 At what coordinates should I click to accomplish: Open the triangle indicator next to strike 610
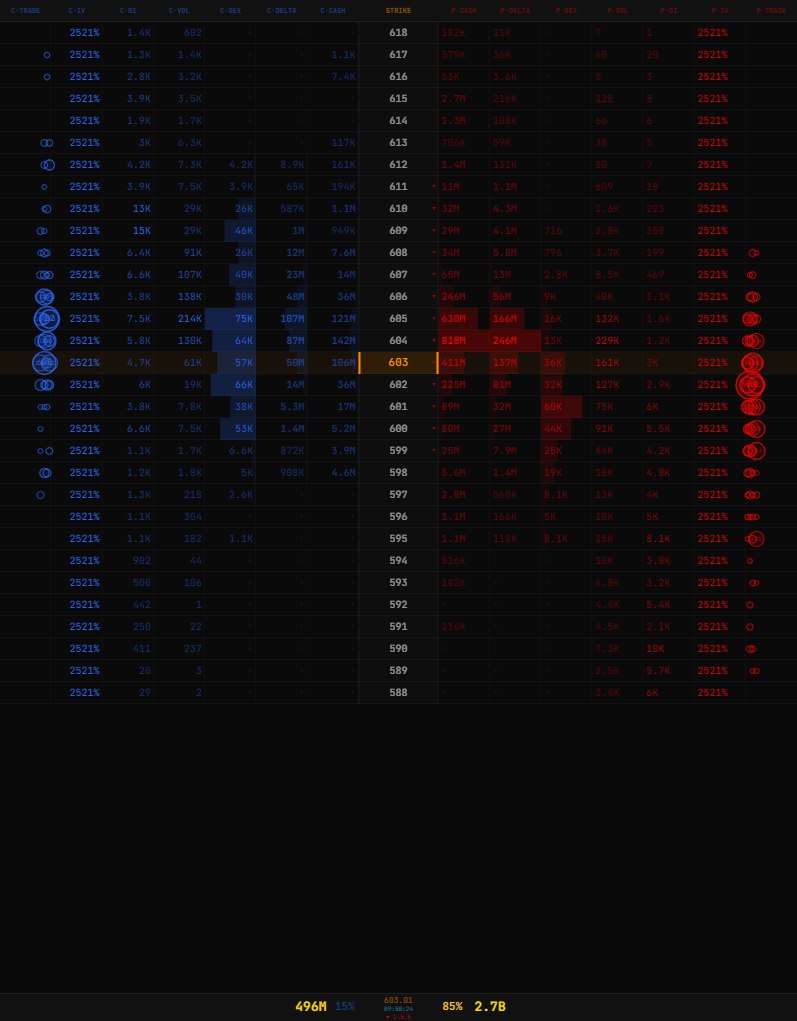pyautogui.click(x=434, y=208)
